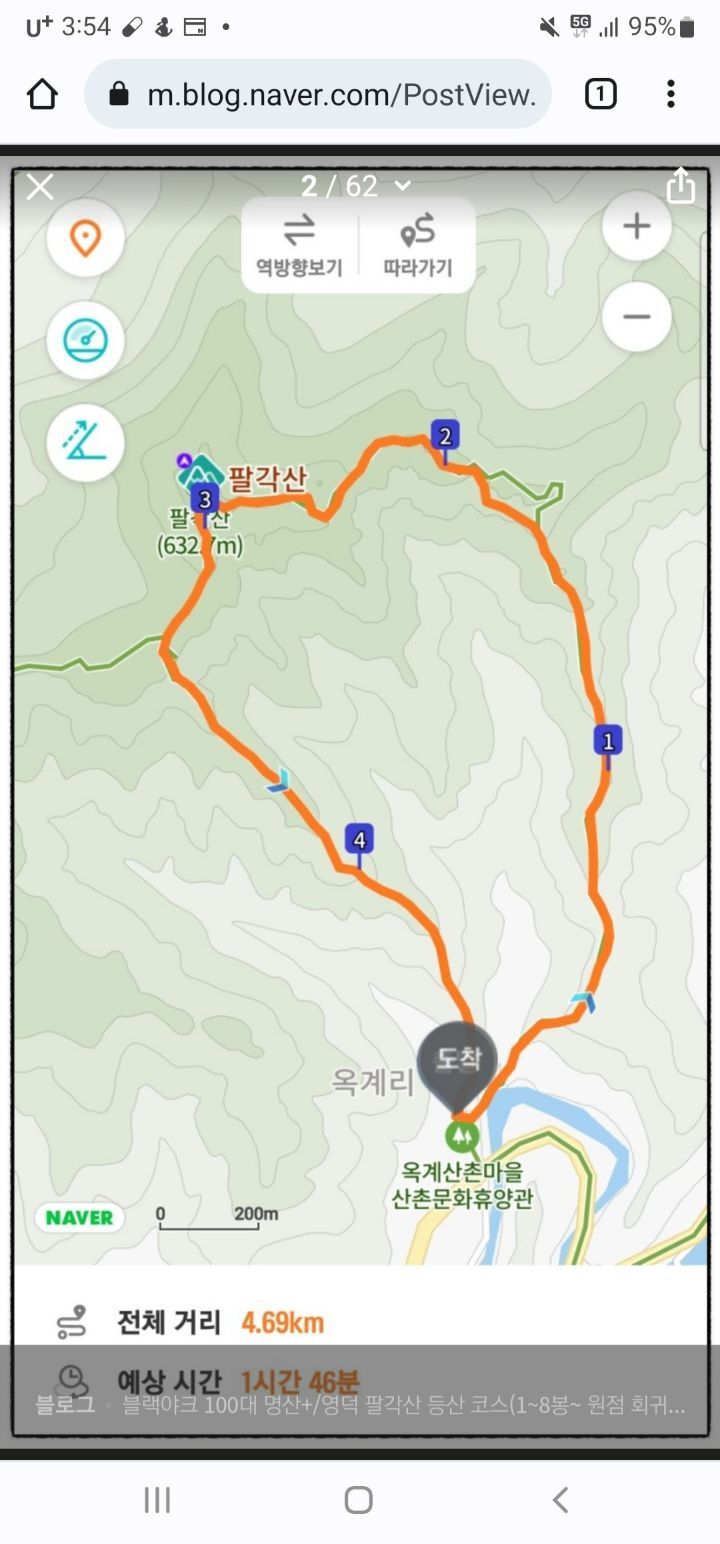This screenshot has width=720, height=1544.
Task: Open the 블랙야크 100대 명산 blog post title
Action: pyautogui.click(x=403, y=1404)
